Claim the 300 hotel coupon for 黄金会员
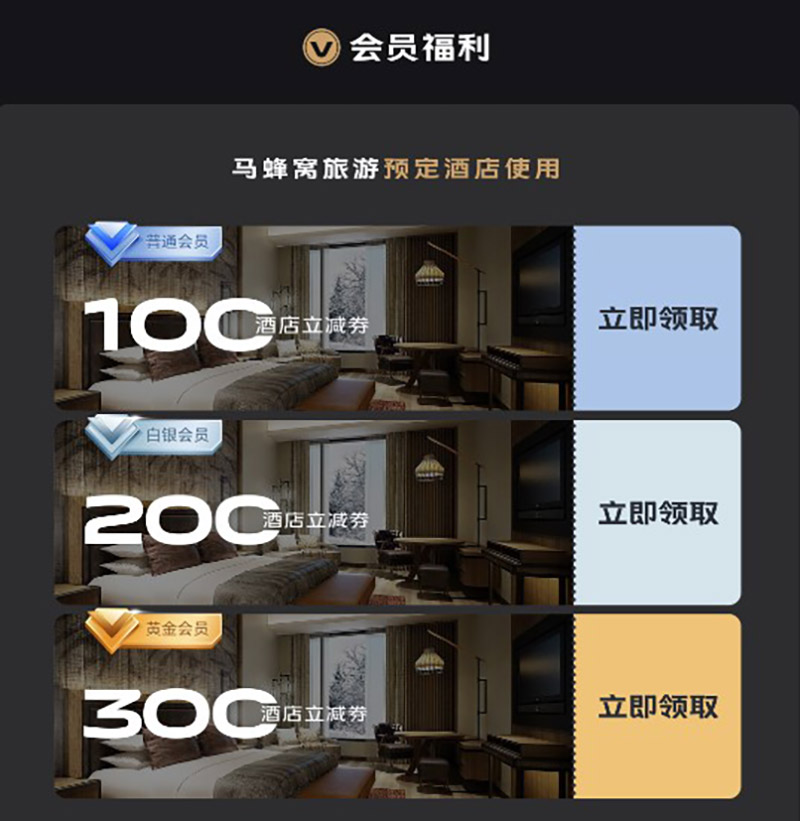Image resolution: width=800 pixels, height=821 pixels. coord(658,706)
